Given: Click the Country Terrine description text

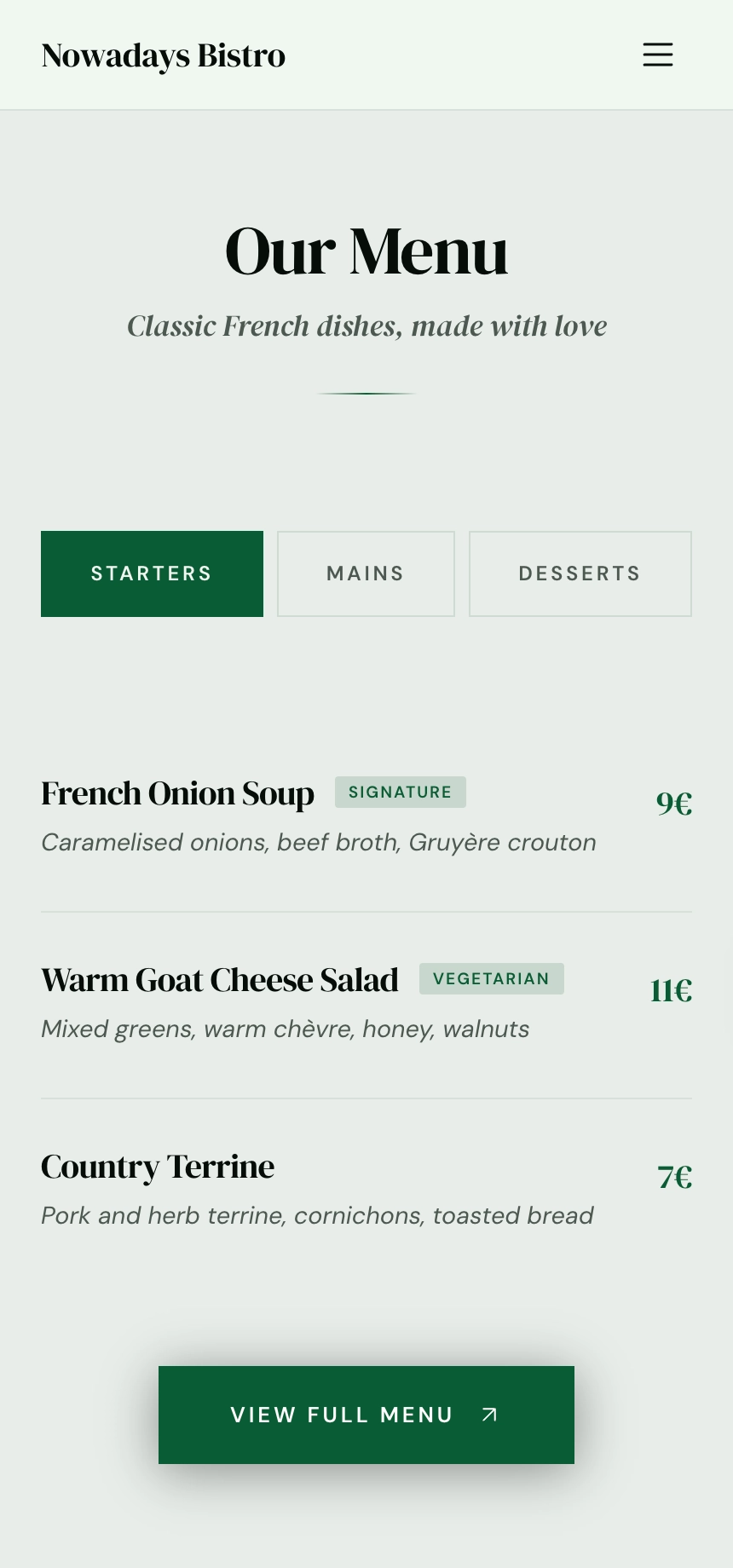Looking at the screenshot, I should (316, 1215).
